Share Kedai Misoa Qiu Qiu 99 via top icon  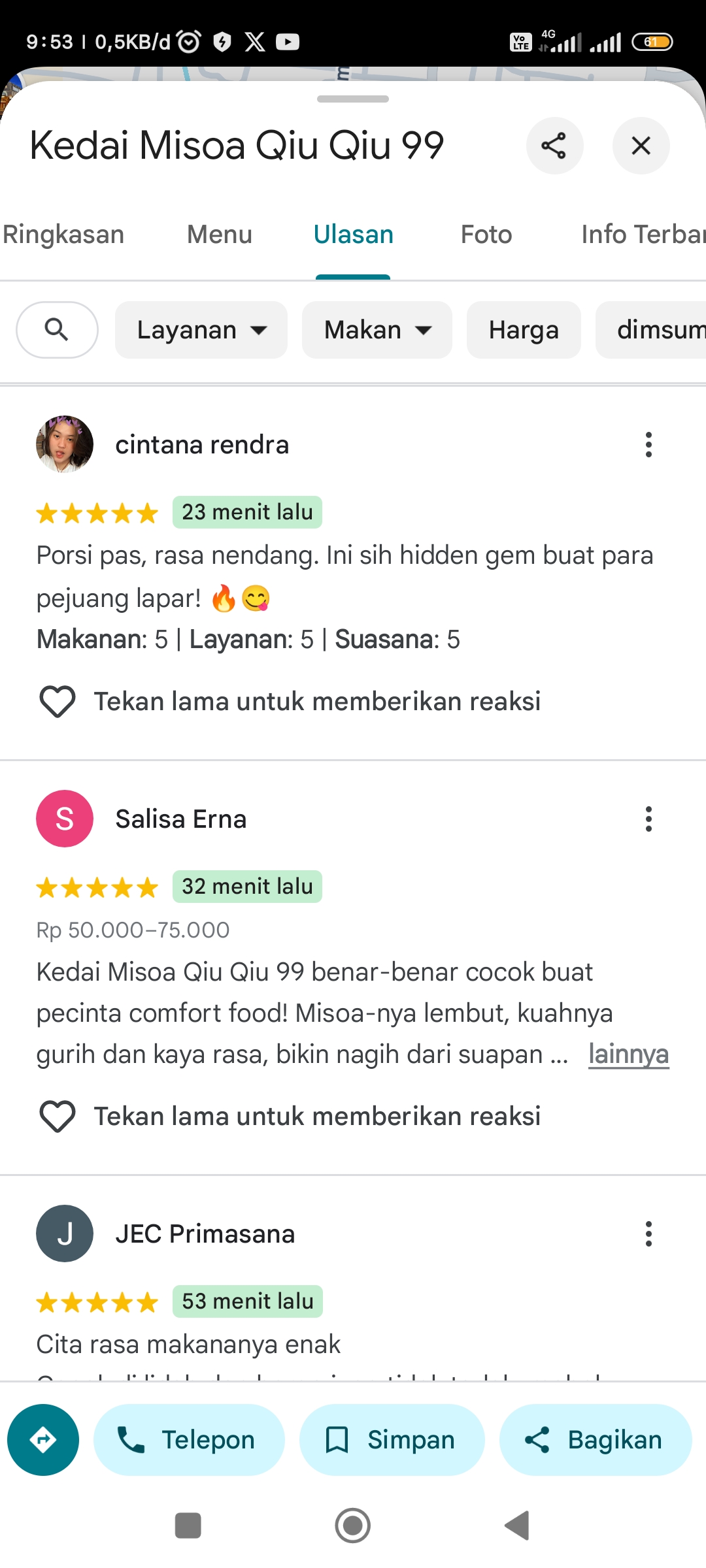tap(554, 146)
